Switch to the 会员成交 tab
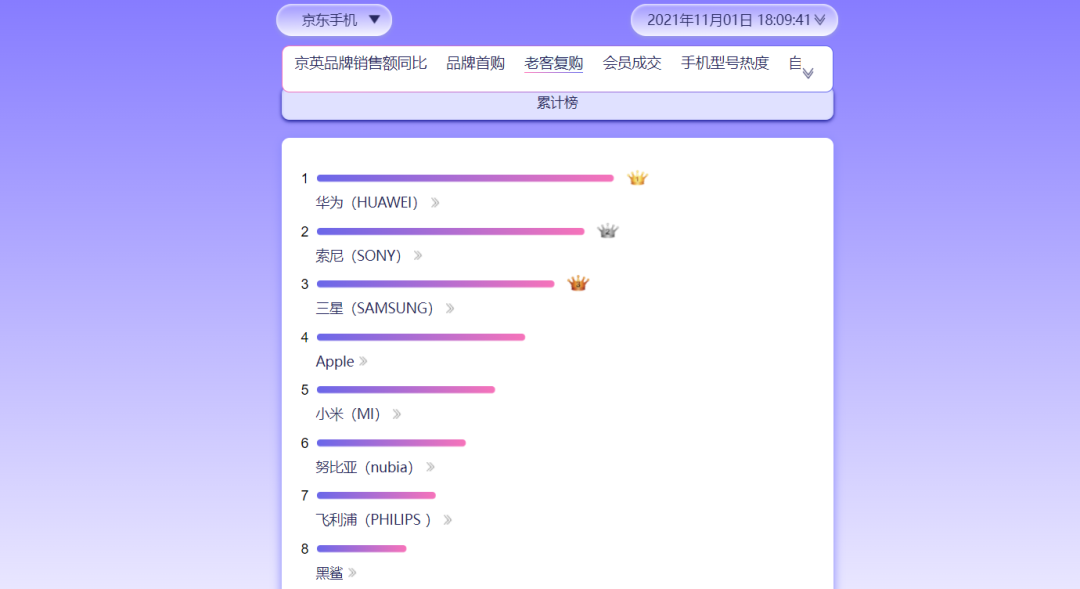This screenshot has height=589, width=1080. tap(632, 63)
